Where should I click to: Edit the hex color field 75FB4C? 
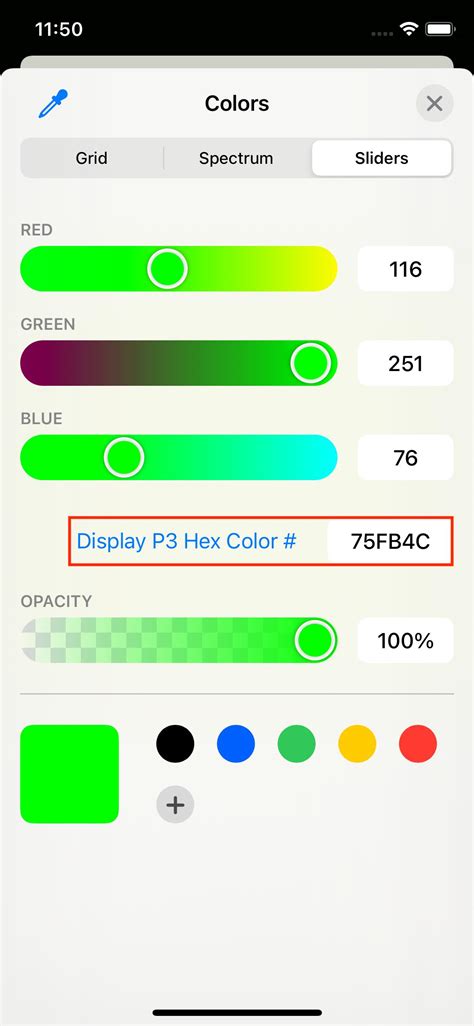point(390,541)
